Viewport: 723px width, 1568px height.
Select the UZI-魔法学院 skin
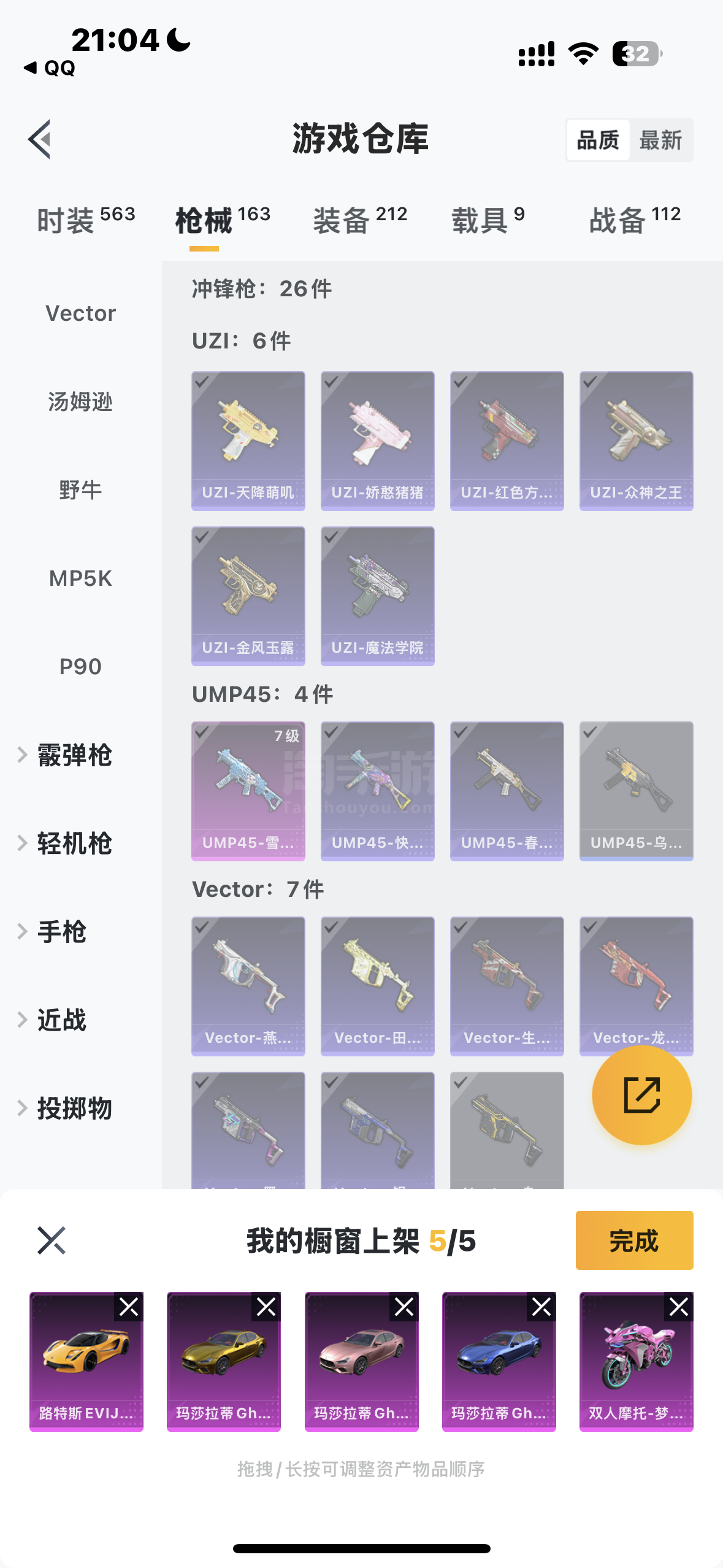(378, 596)
